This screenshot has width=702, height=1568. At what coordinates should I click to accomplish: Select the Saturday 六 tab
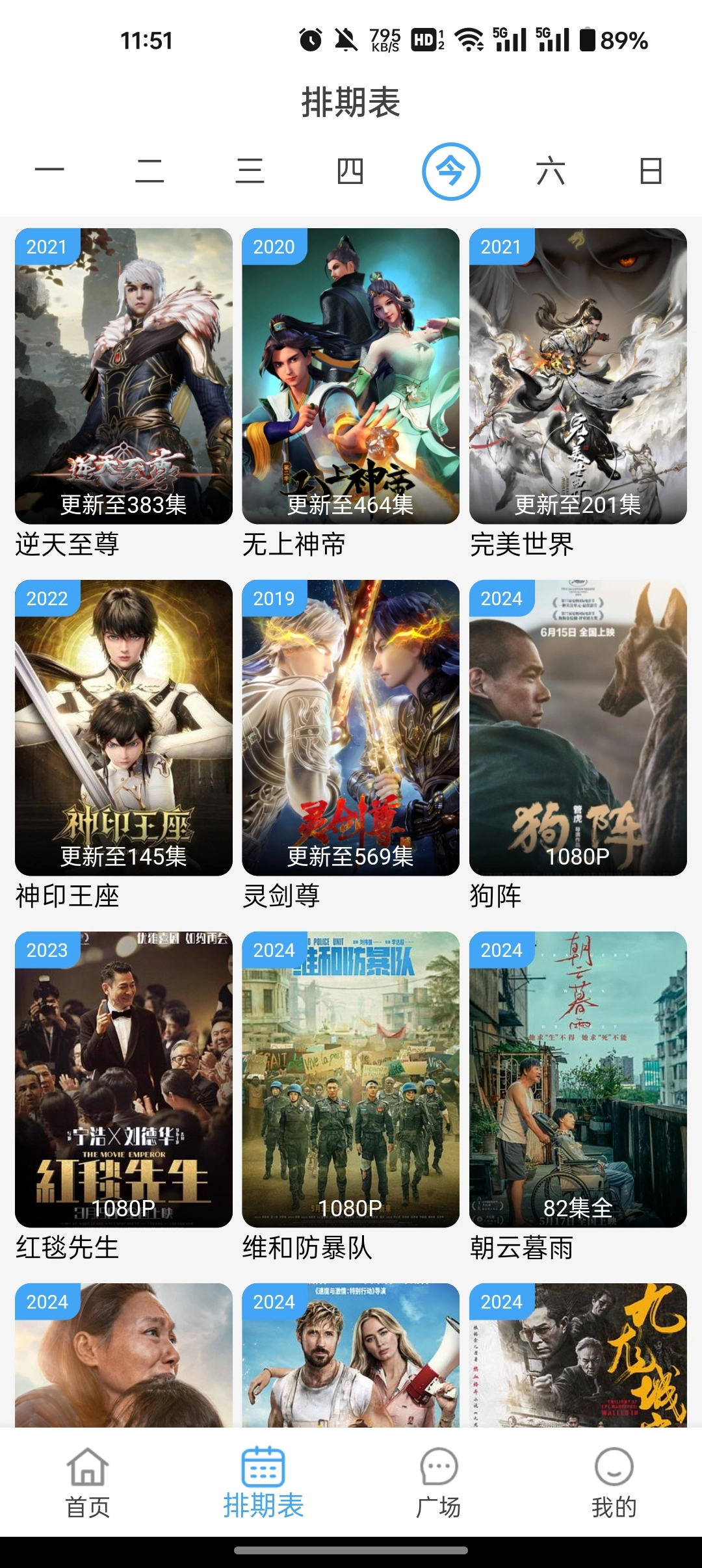click(551, 172)
